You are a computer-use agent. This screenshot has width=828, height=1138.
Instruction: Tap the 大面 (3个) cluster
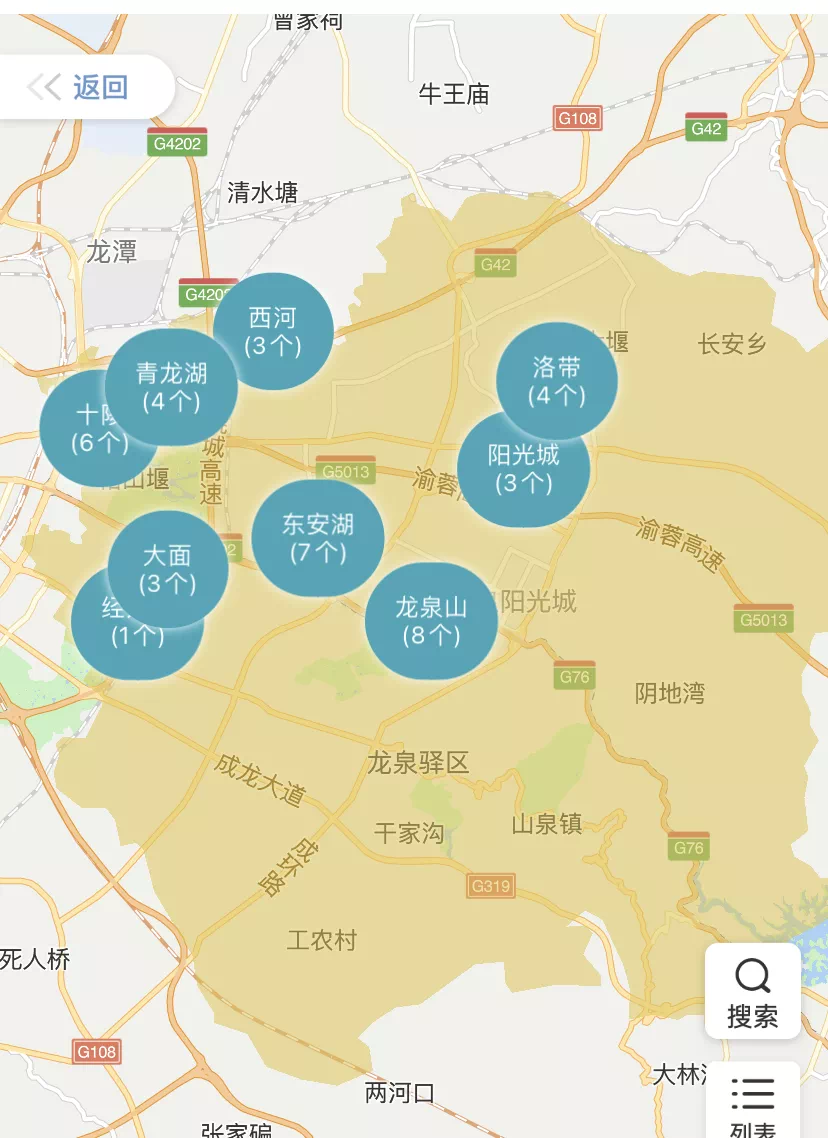[167, 568]
